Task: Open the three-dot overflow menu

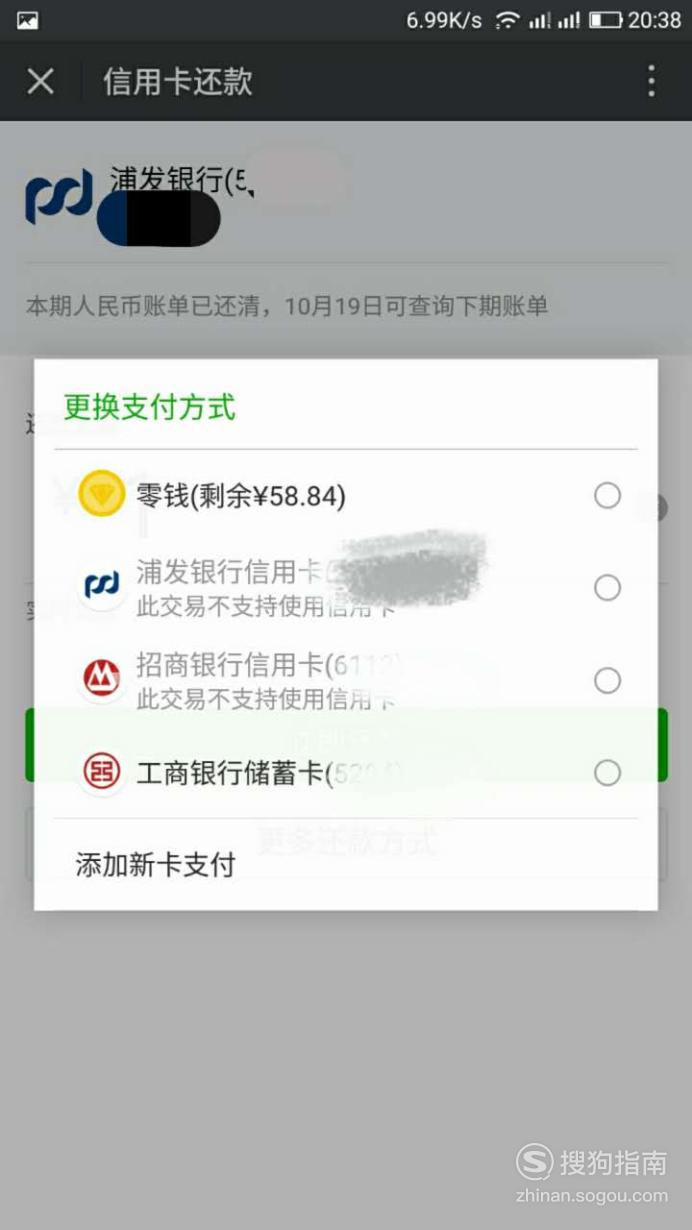Action: tap(651, 81)
